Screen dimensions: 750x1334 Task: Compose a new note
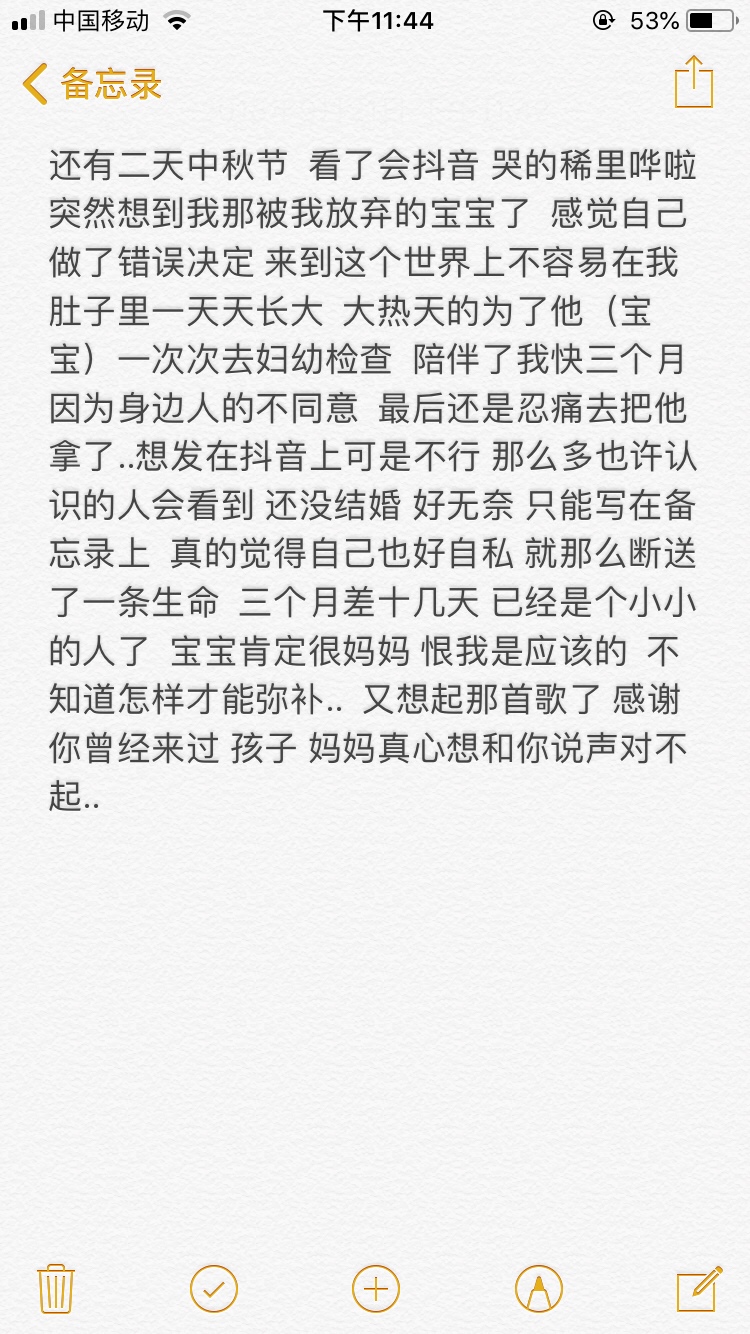coord(699,1287)
